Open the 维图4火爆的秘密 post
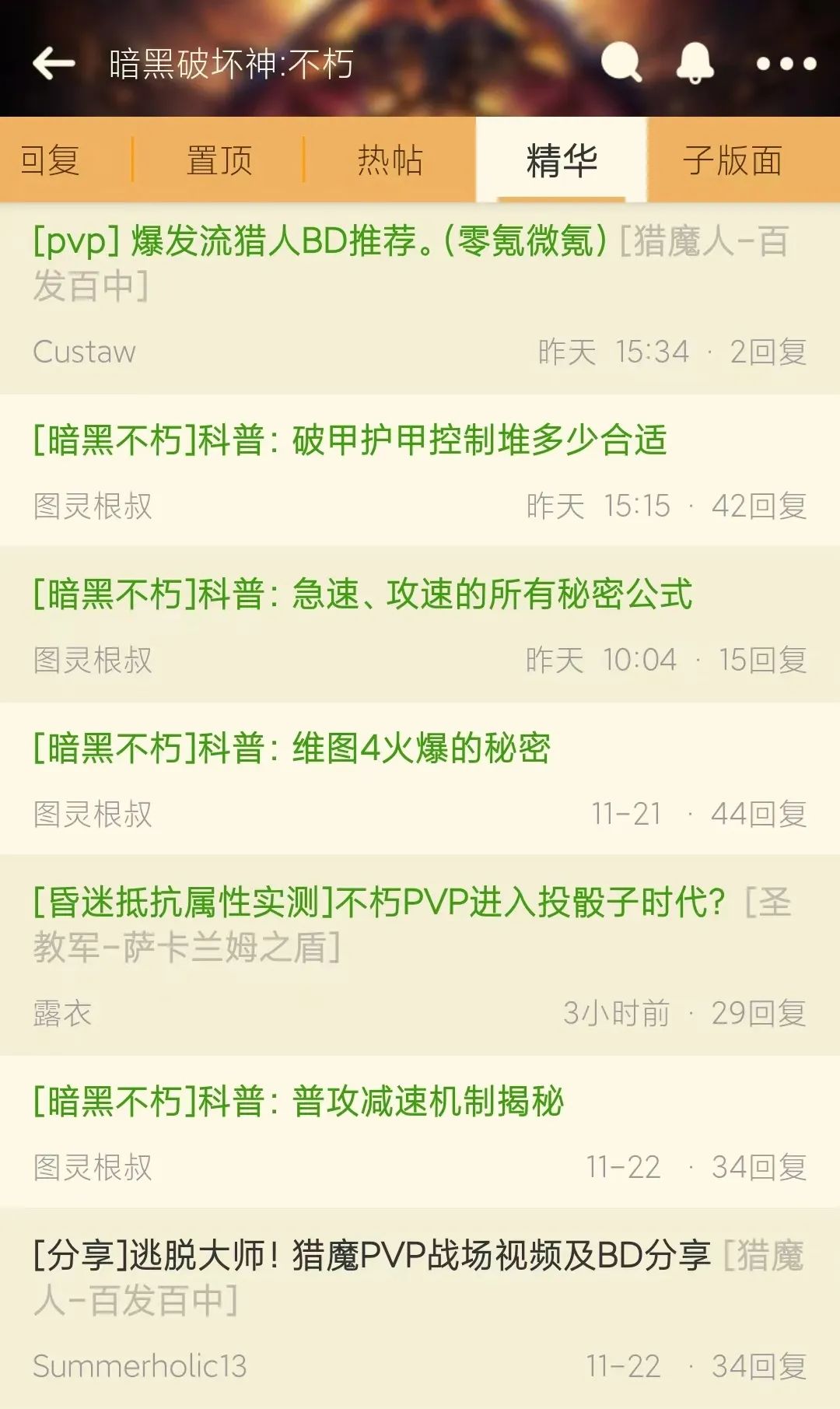 click(292, 748)
